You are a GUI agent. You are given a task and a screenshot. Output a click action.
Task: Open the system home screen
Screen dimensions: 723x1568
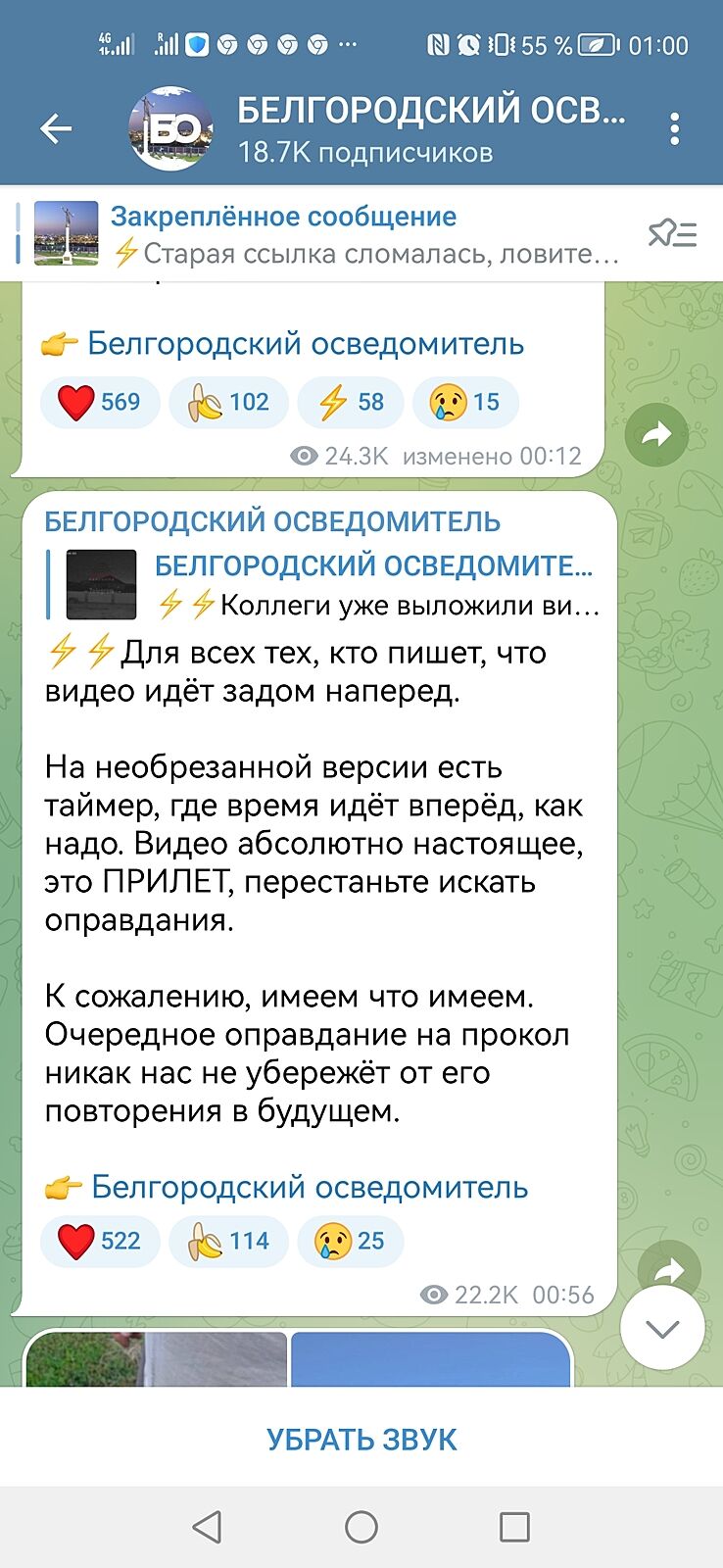(x=361, y=1526)
